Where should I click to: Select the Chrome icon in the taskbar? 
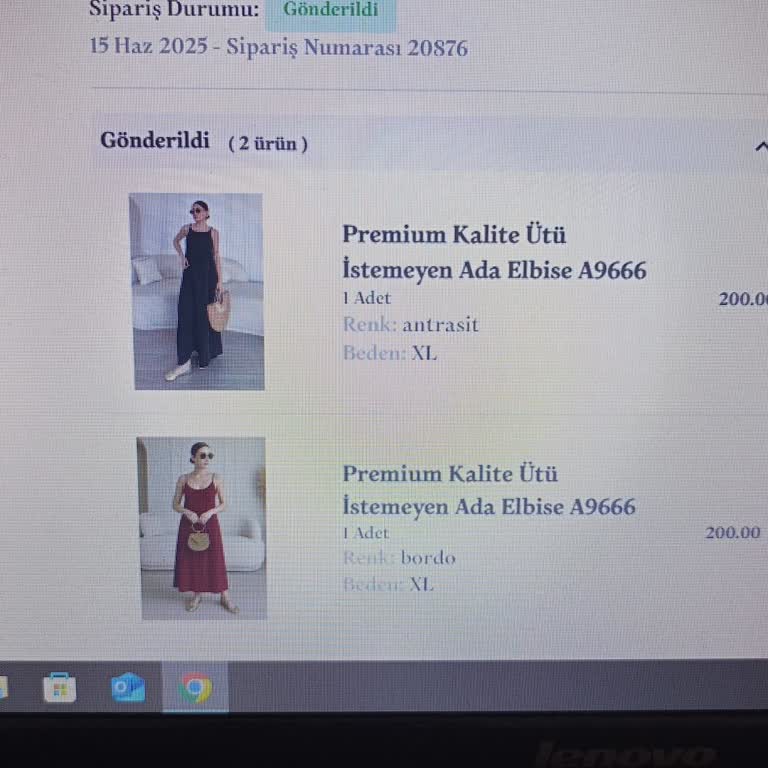click(x=195, y=688)
